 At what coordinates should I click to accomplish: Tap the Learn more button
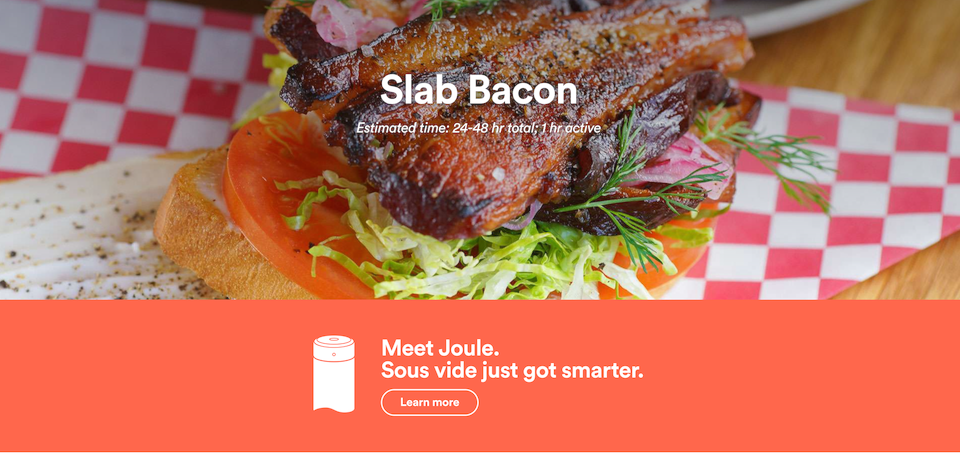[x=429, y=402]
